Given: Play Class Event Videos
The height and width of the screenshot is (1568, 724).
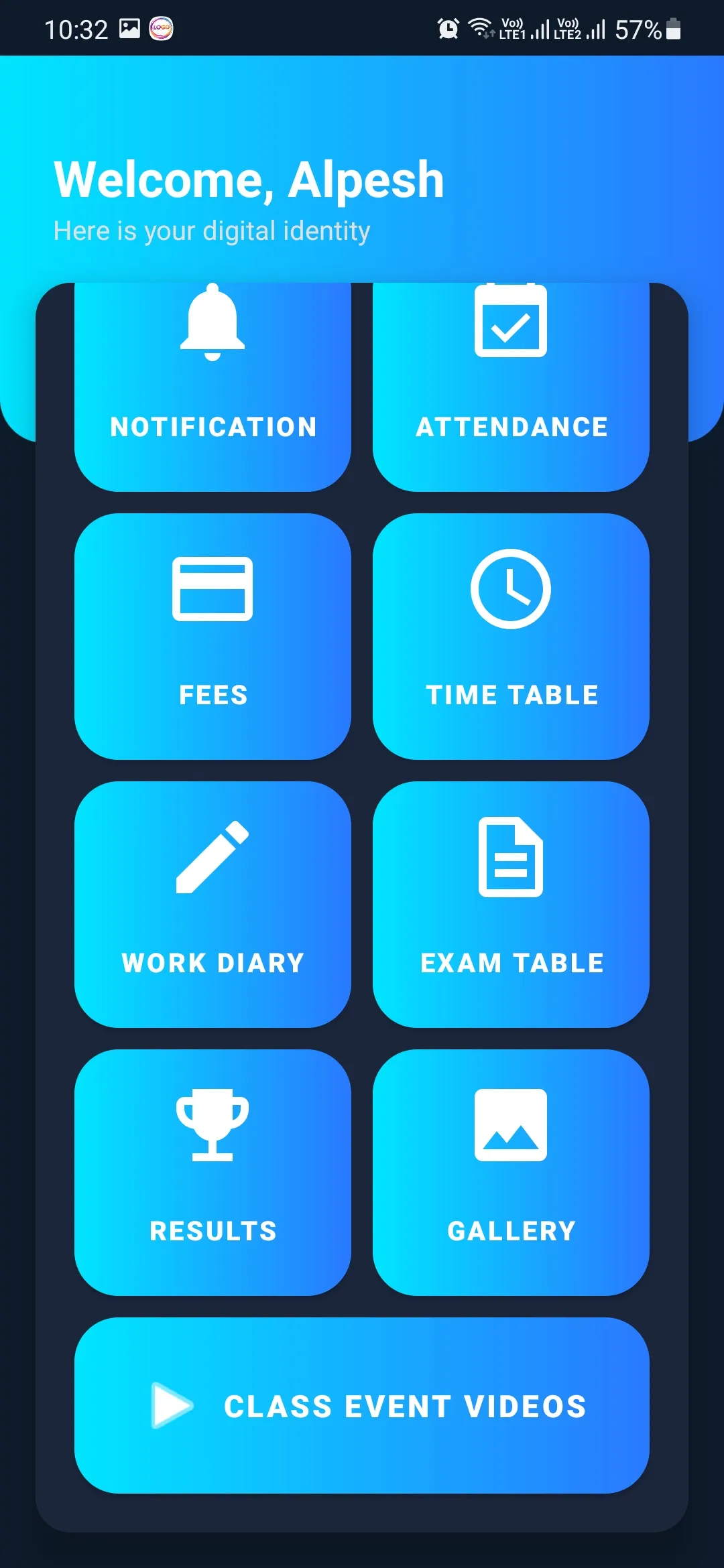Looking at the screenshot, I should pyautogui.click(x=362, y=1405).
